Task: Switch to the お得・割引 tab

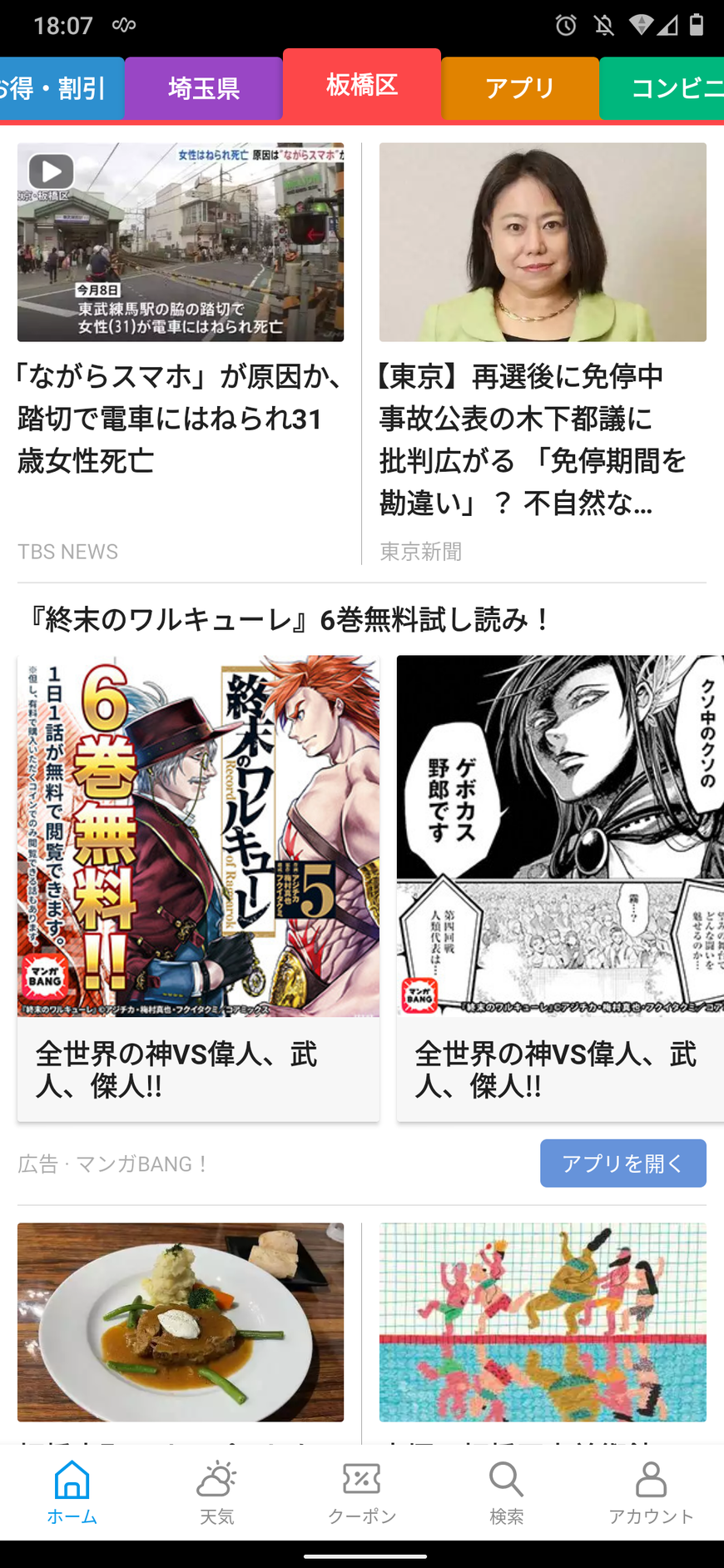Action: coord(58,88)
